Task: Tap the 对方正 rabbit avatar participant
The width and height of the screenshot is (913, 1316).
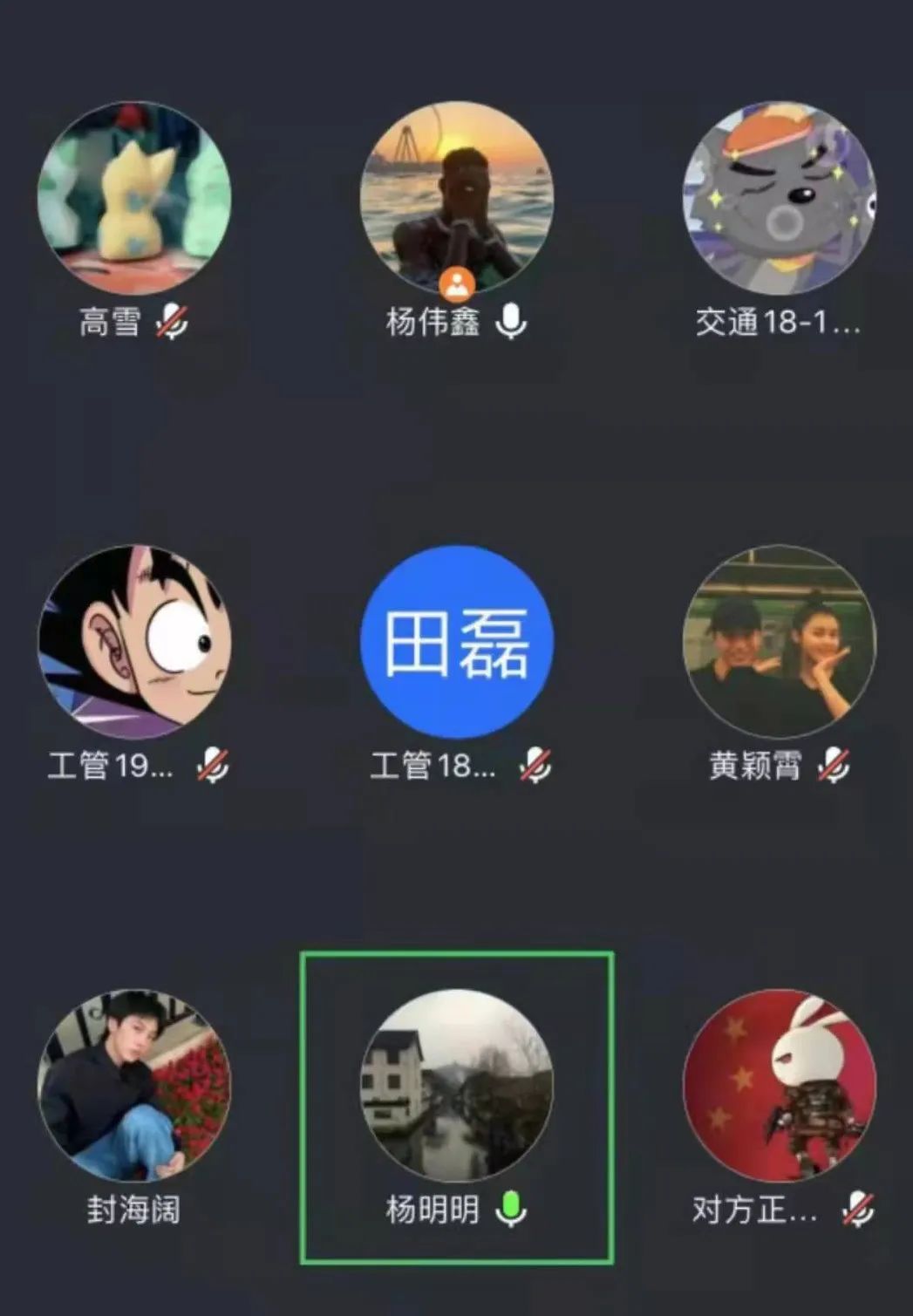Action: click(779, 1085)
